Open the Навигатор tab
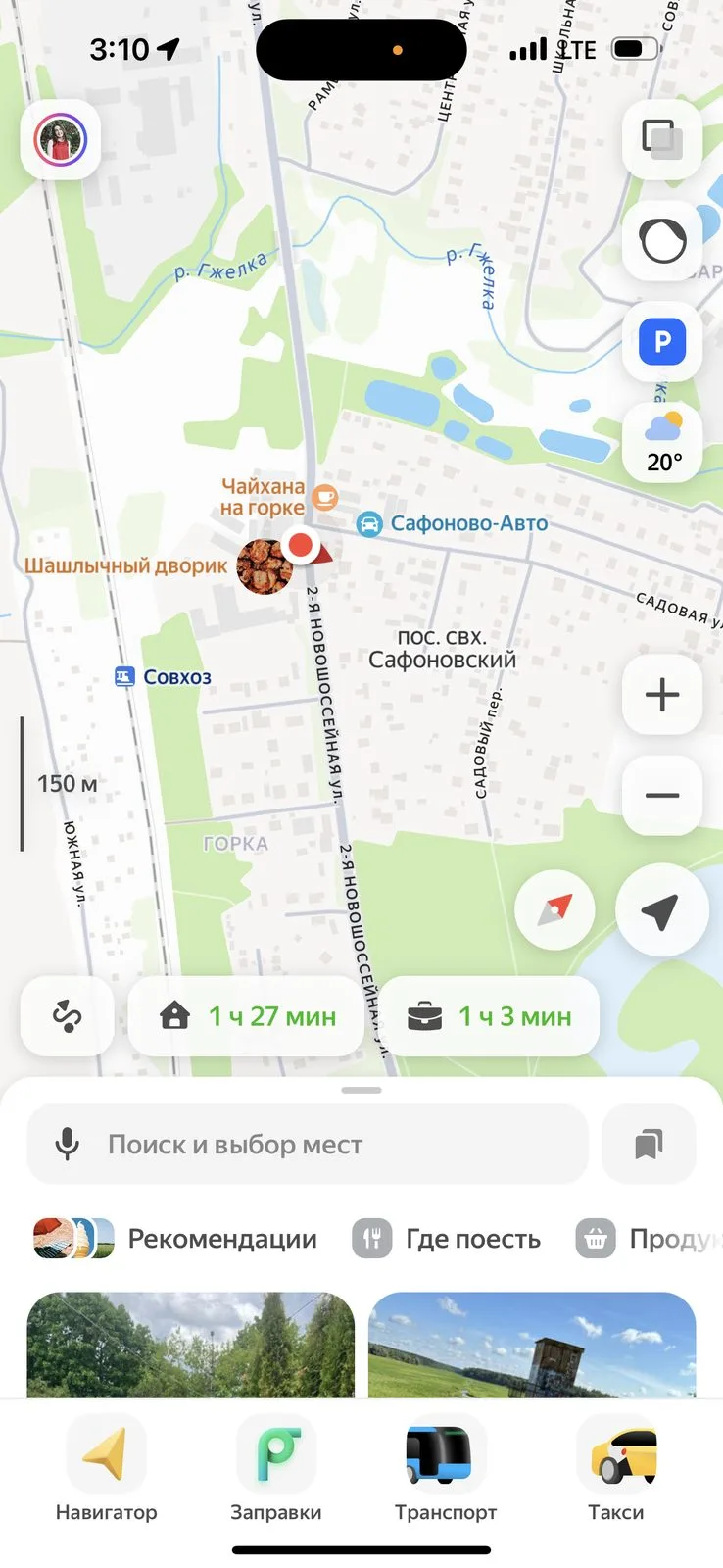 (x=106, y=1468)
